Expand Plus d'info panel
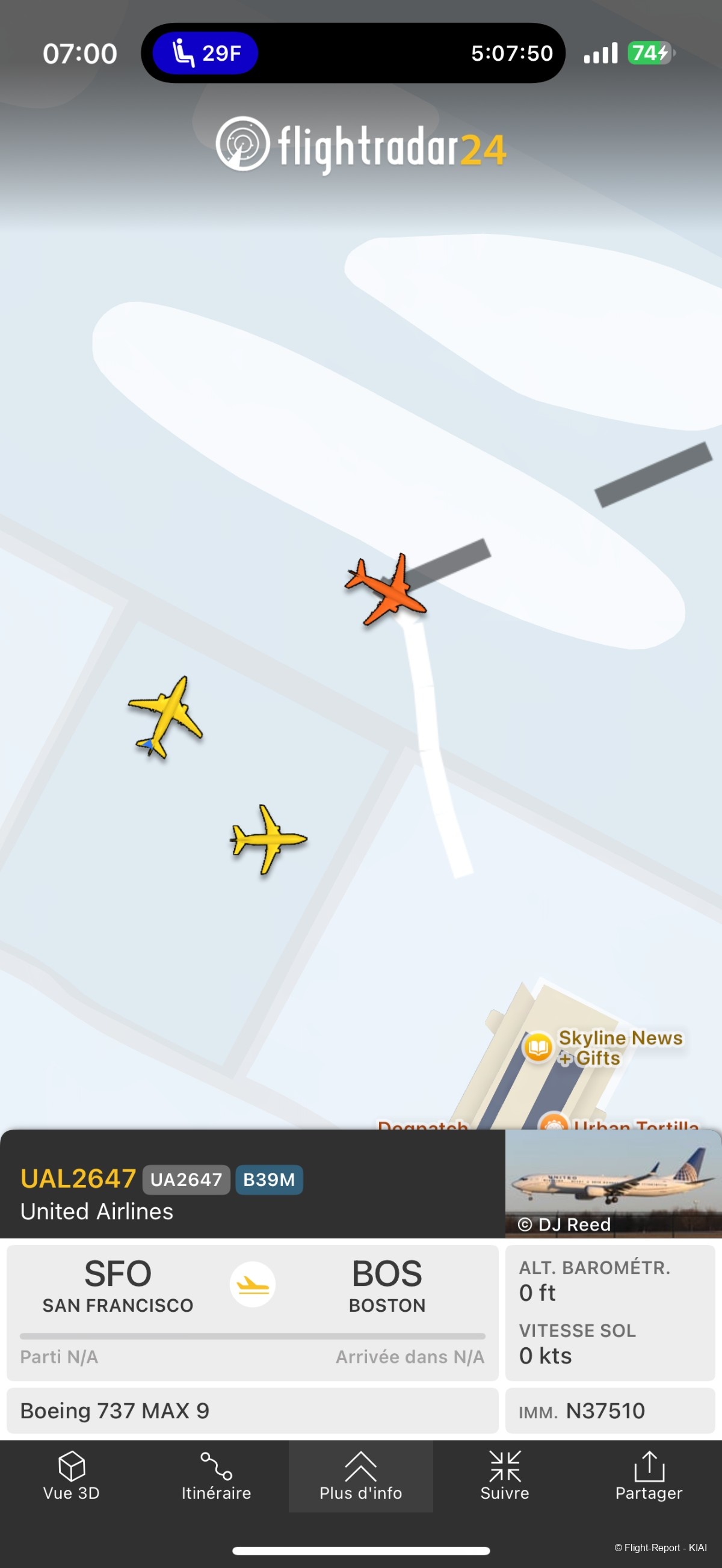This screenshot has height=1568, width=722. (x=360, y=1475)
